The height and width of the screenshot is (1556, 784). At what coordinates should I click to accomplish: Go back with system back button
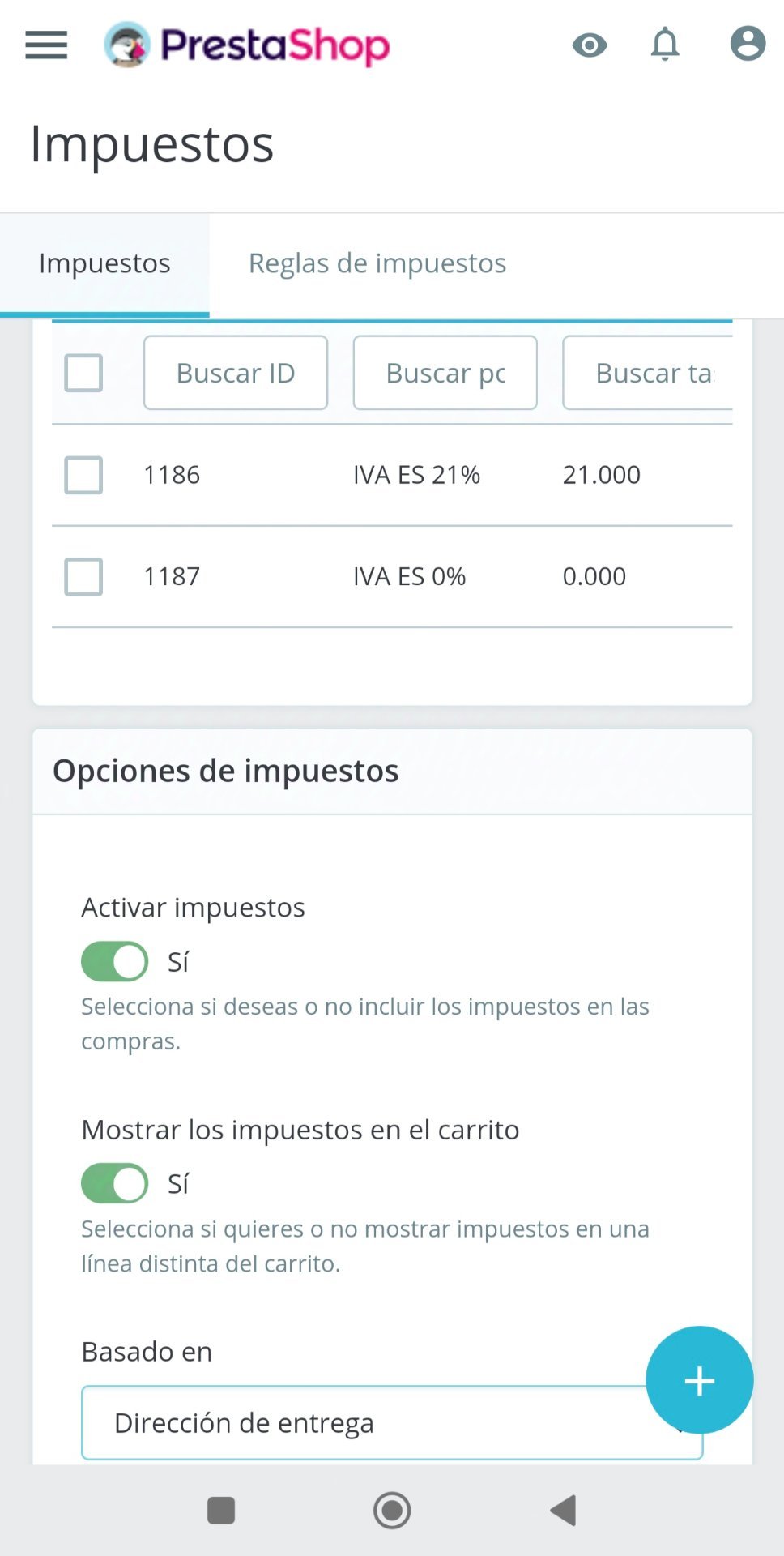point(563,1511)
